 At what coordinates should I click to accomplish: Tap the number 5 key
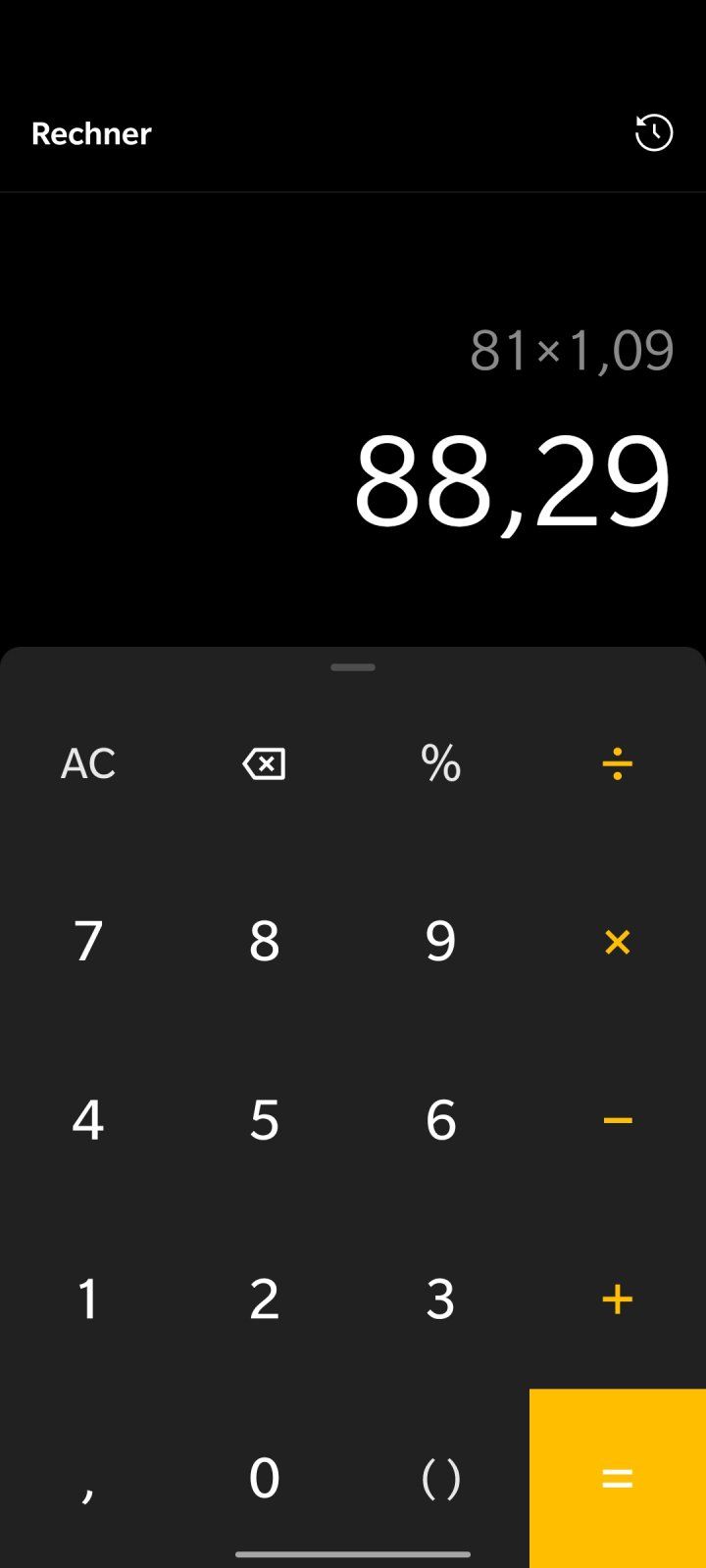coord(264,1120)
